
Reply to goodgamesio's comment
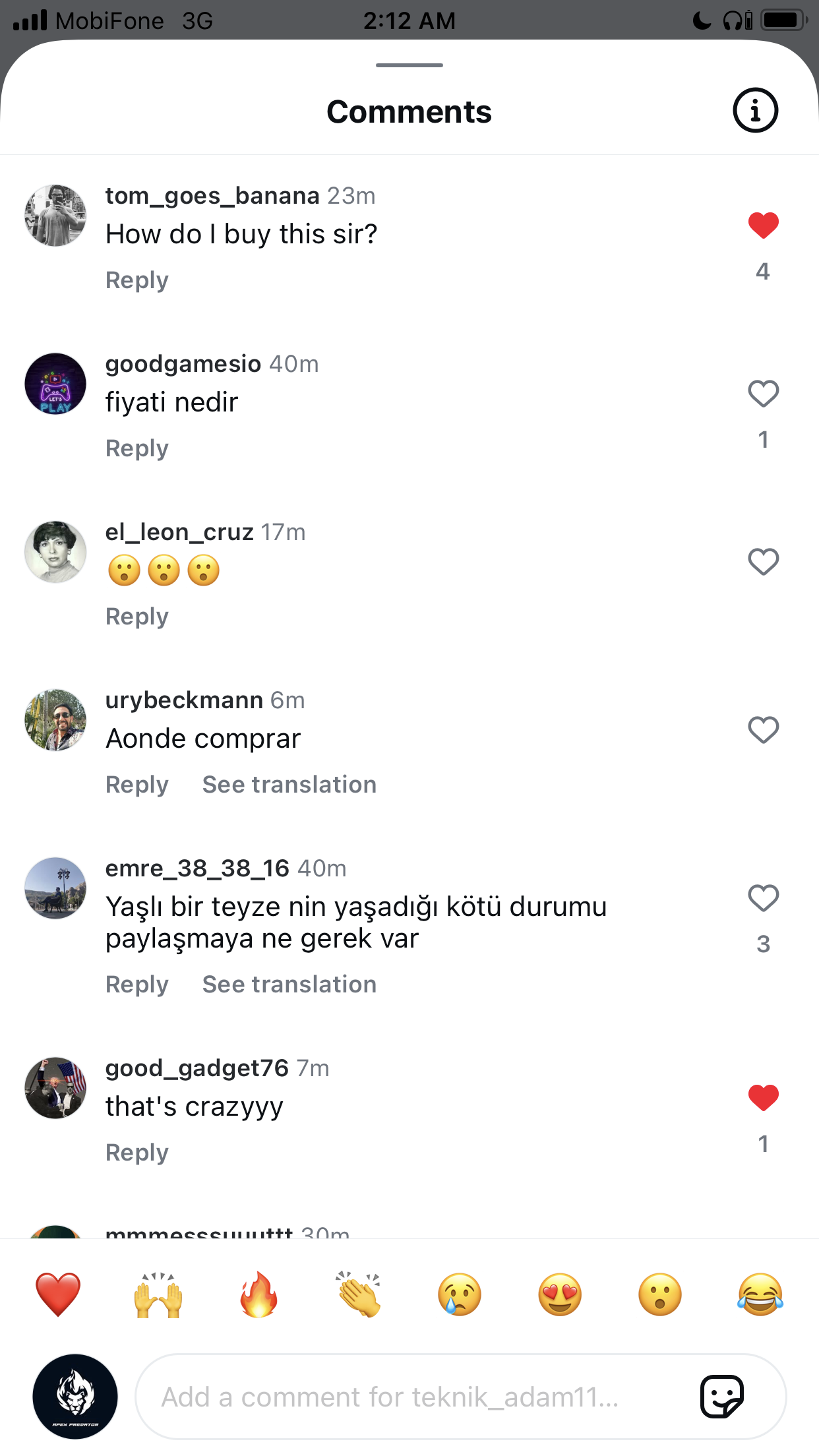pyautogui.click(x=137, y=448)
